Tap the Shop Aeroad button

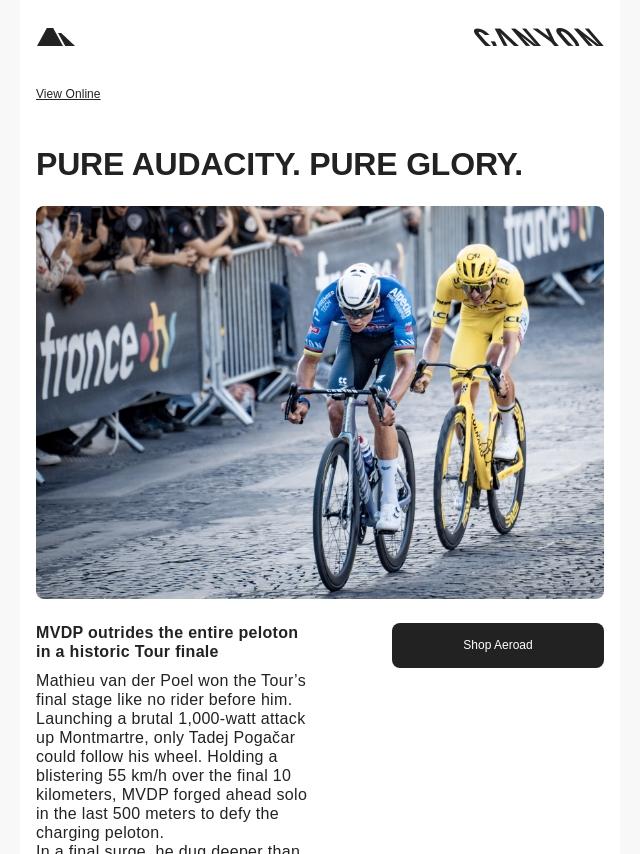point(497,645)
